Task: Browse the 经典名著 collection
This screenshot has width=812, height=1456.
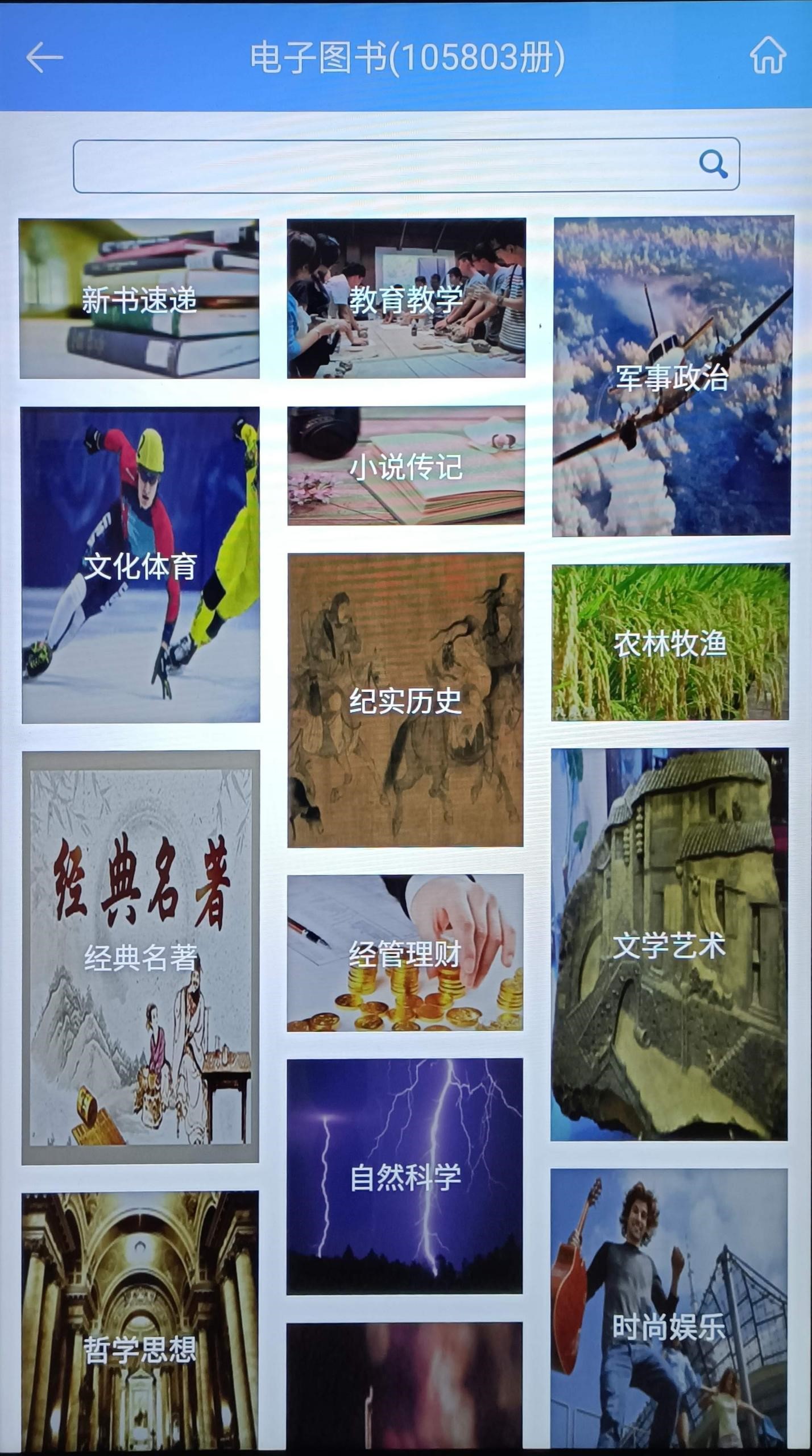Action: 140,957
